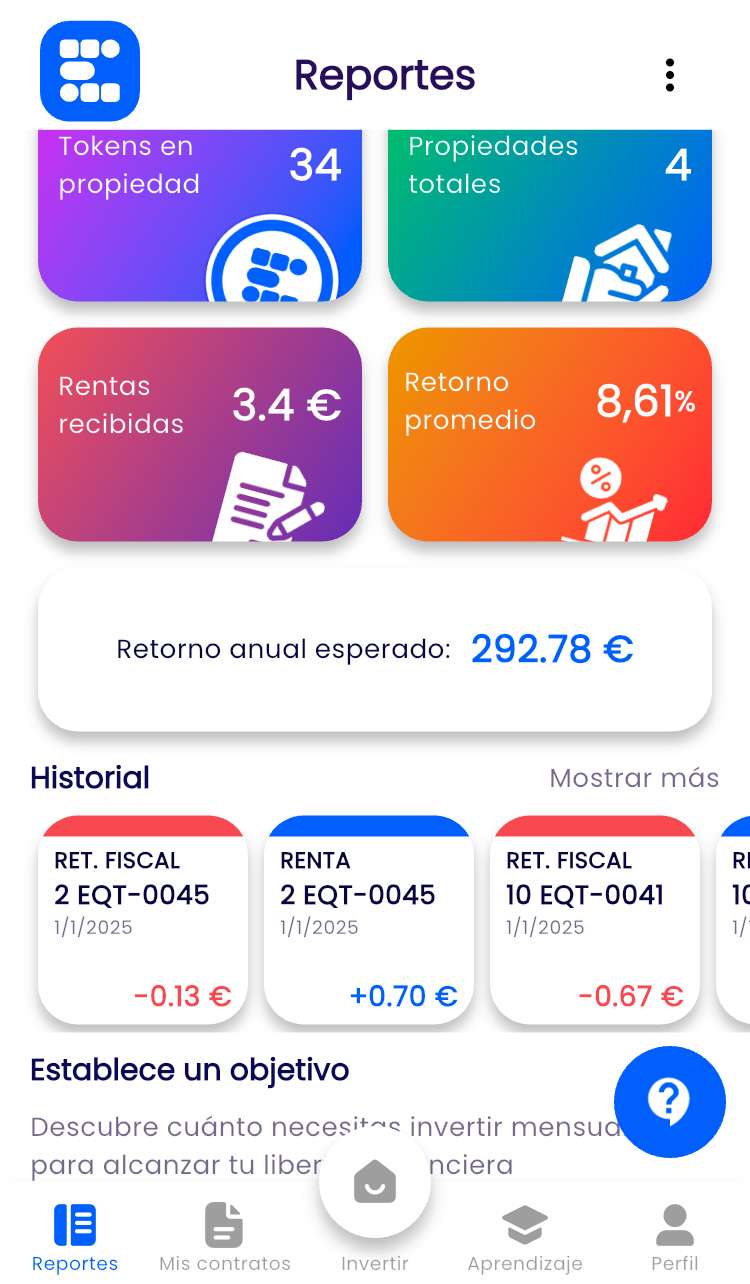The height and width of the screenshot is (1284, 750).
Task: Open the three-dot overflow menu
Action: click(669, 74)
